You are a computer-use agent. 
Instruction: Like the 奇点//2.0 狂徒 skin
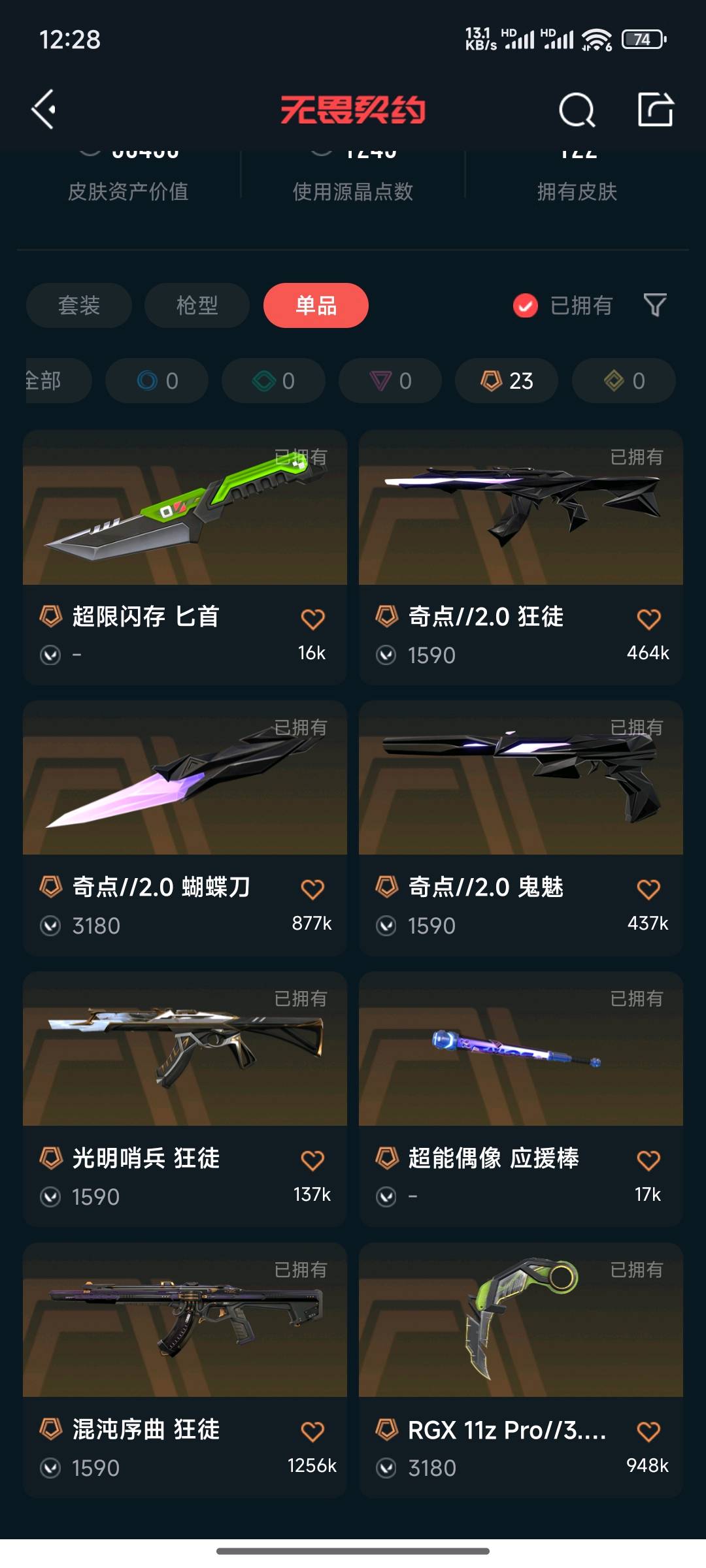tap(648, 619)
